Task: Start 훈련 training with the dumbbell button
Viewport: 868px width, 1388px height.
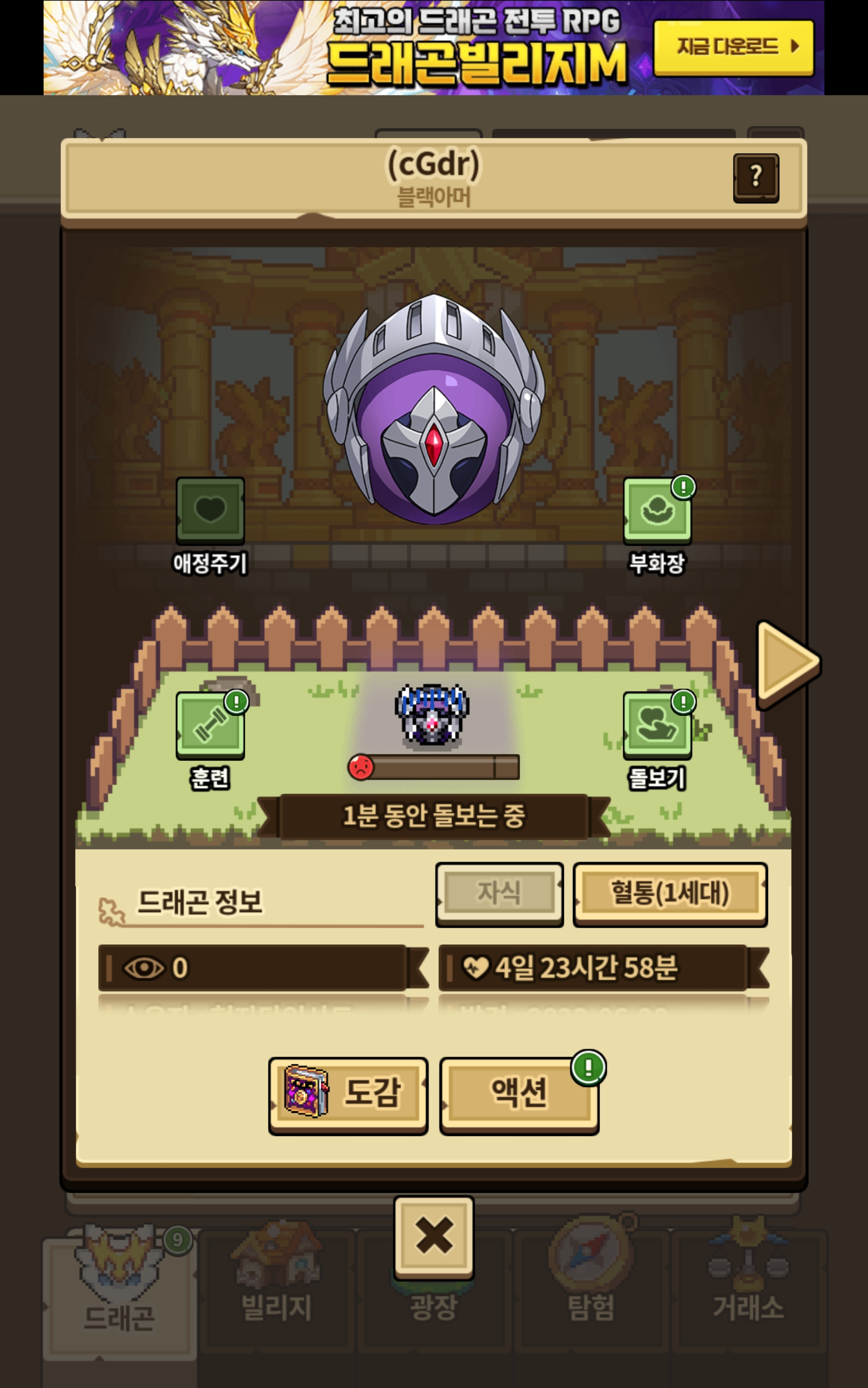Action: pos(210,725)
